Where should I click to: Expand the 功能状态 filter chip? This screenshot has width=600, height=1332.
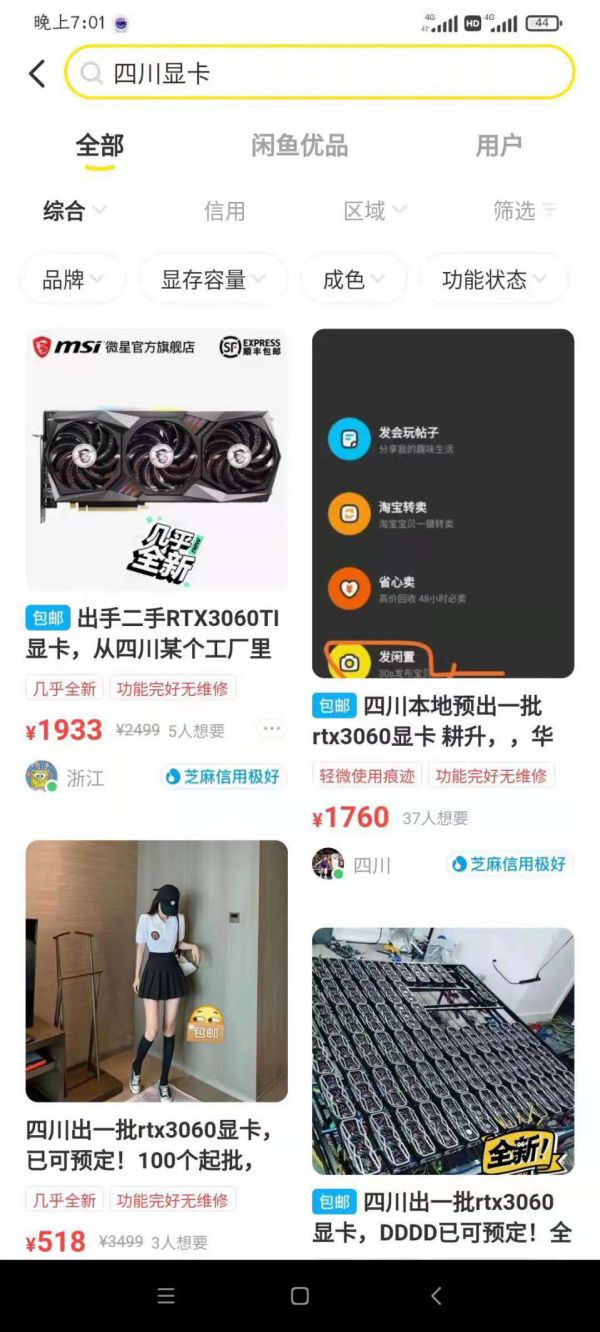click(x=494, y=280)
